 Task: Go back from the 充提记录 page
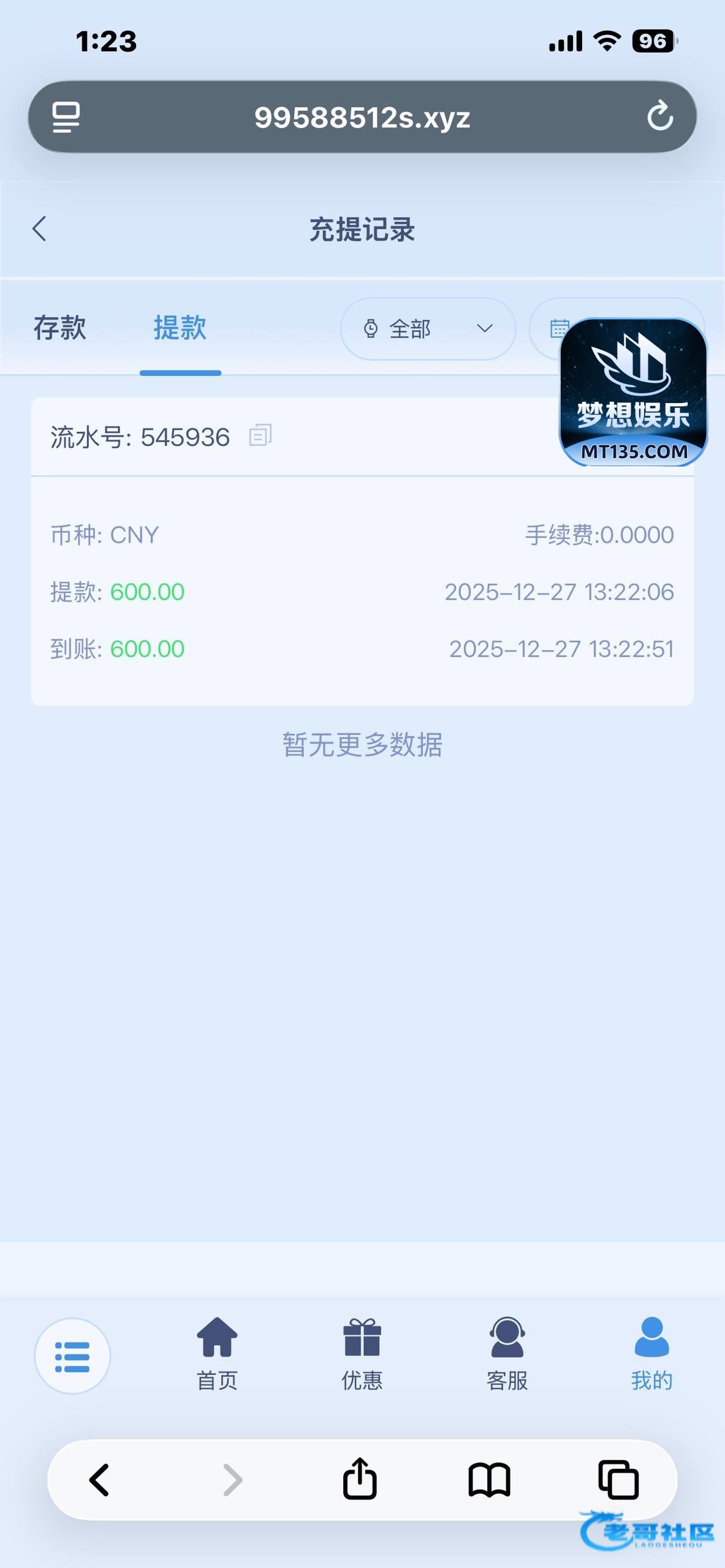39,229
